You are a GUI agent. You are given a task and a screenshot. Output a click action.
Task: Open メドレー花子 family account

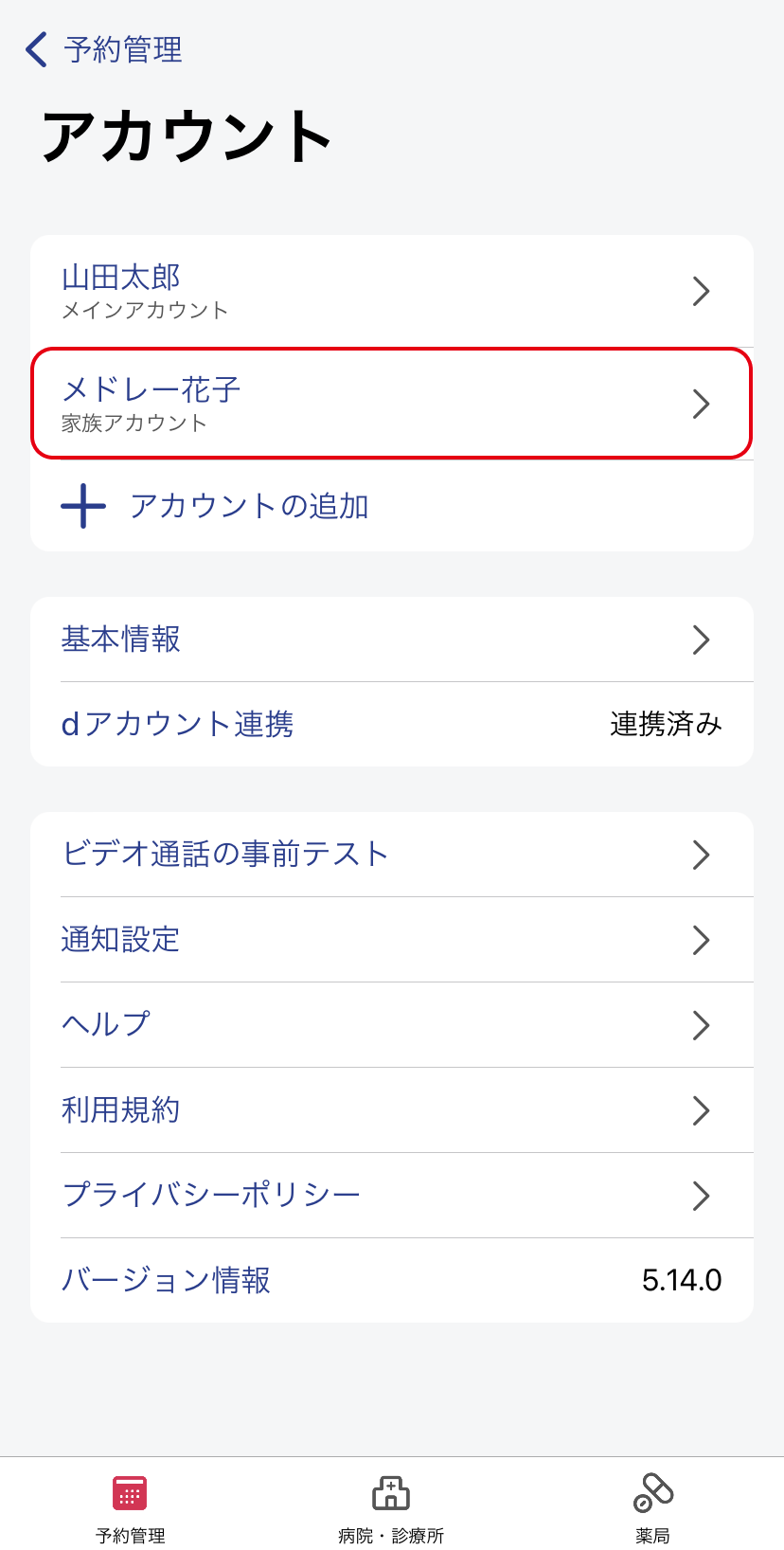tap(392, 404)
